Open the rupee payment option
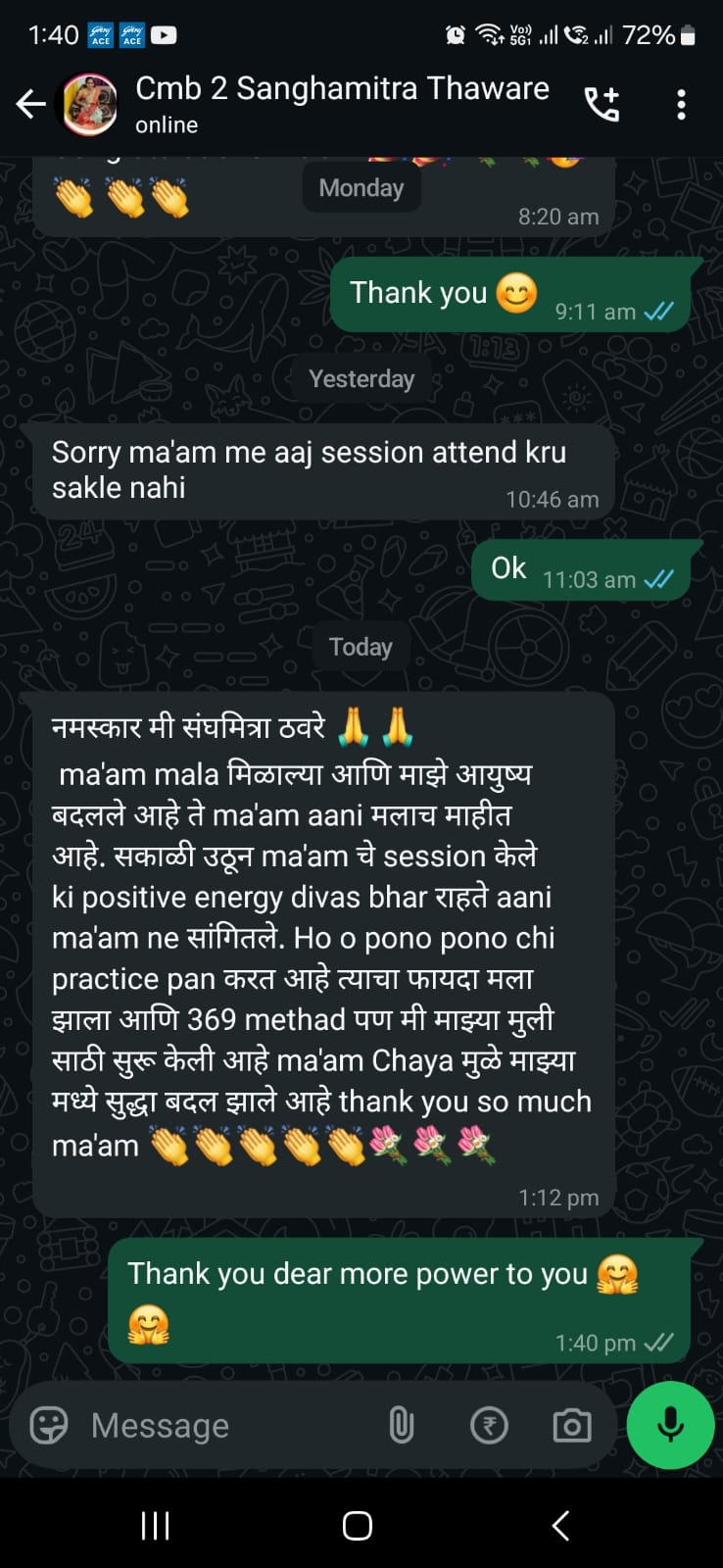This screenshot has height=1568, width=723. click(x=489, y=1425)
